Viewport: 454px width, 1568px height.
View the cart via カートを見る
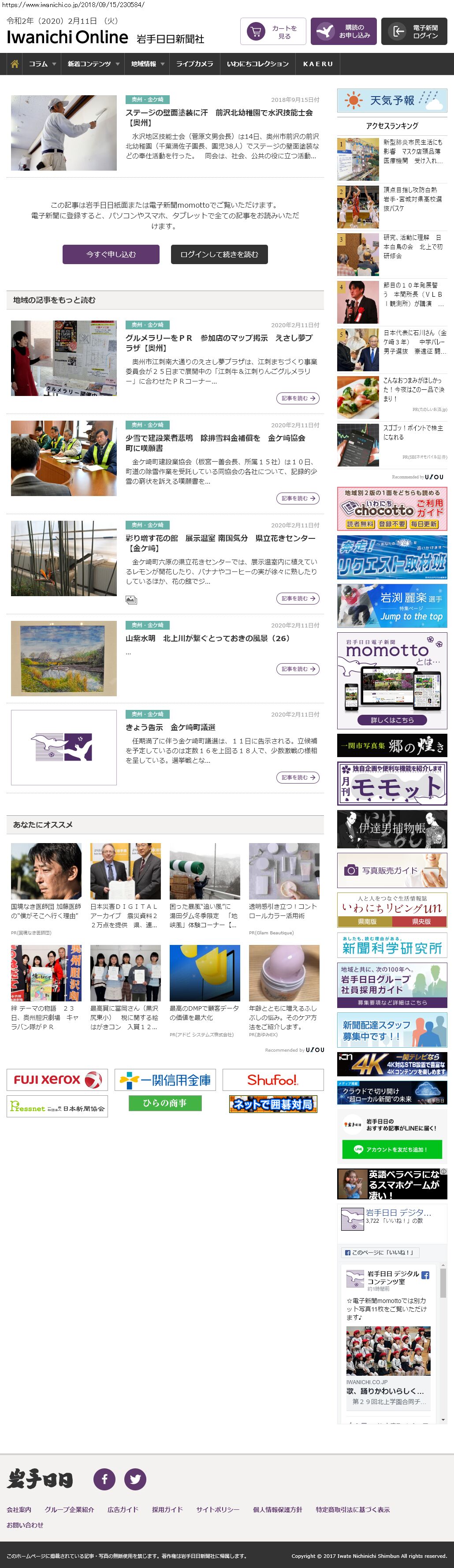tap(273, 32)
